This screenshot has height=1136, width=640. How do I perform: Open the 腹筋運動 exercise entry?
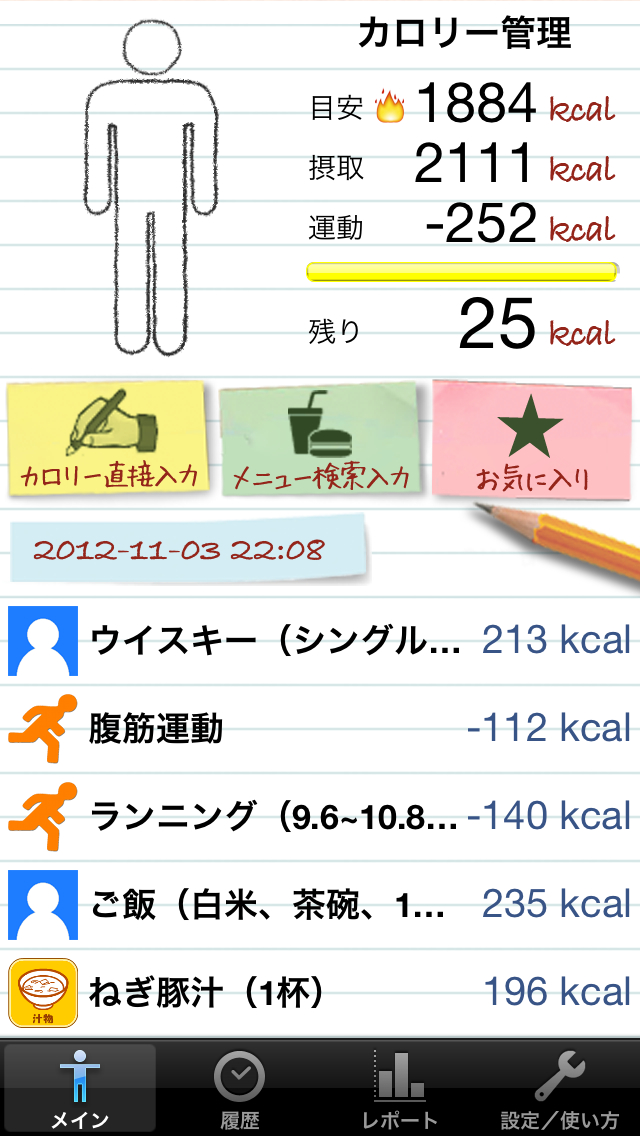(x=320, y=728)
